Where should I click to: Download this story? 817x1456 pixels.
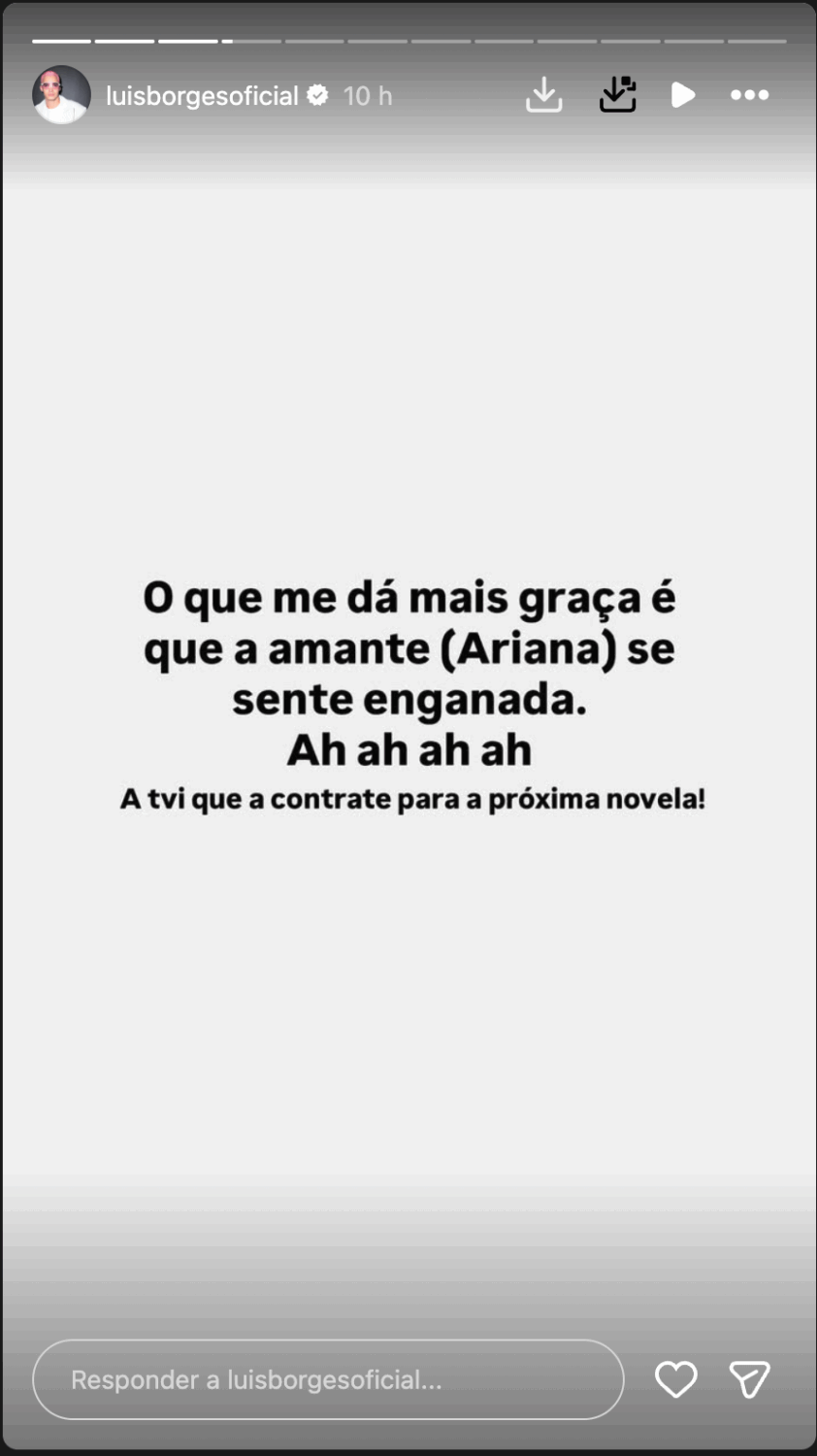(x=543, y=95)
